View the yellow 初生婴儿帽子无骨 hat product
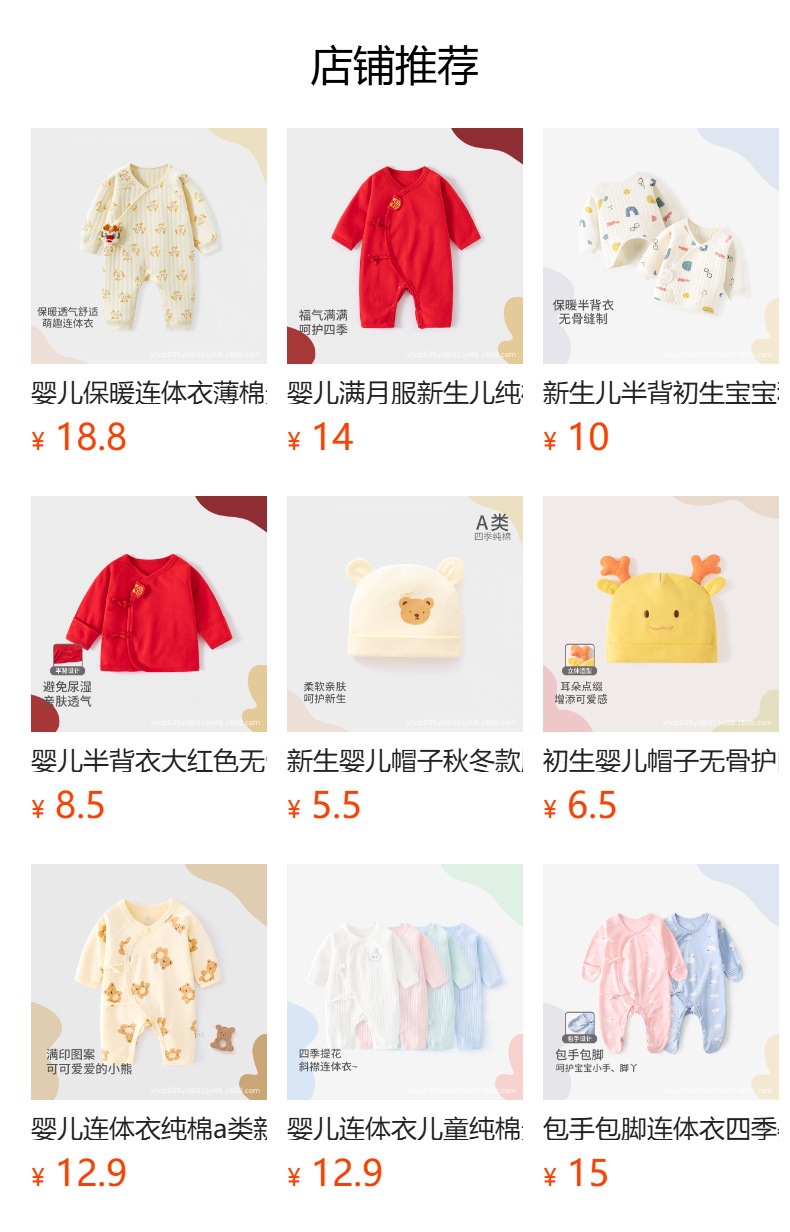 660,614
